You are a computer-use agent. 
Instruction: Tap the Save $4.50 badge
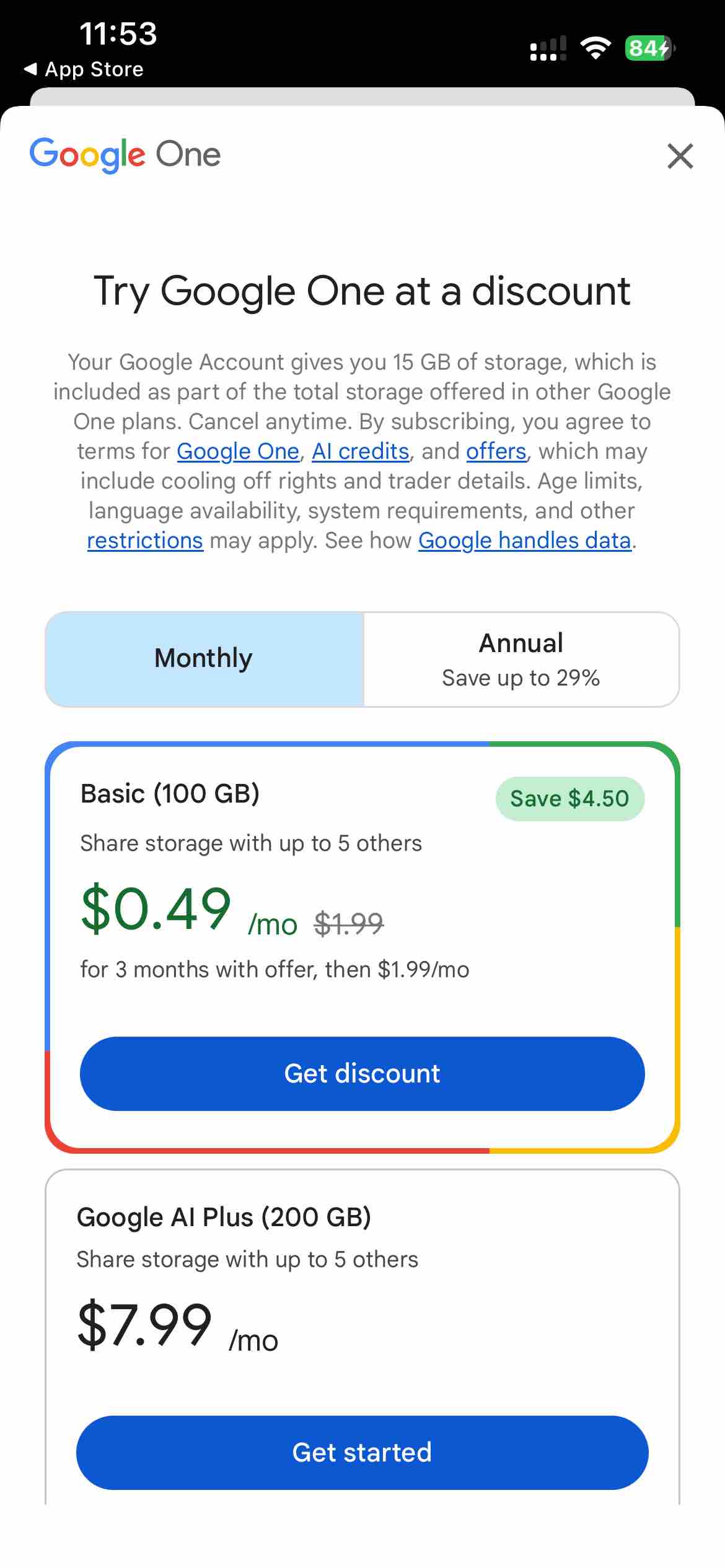tap(568, 798)
